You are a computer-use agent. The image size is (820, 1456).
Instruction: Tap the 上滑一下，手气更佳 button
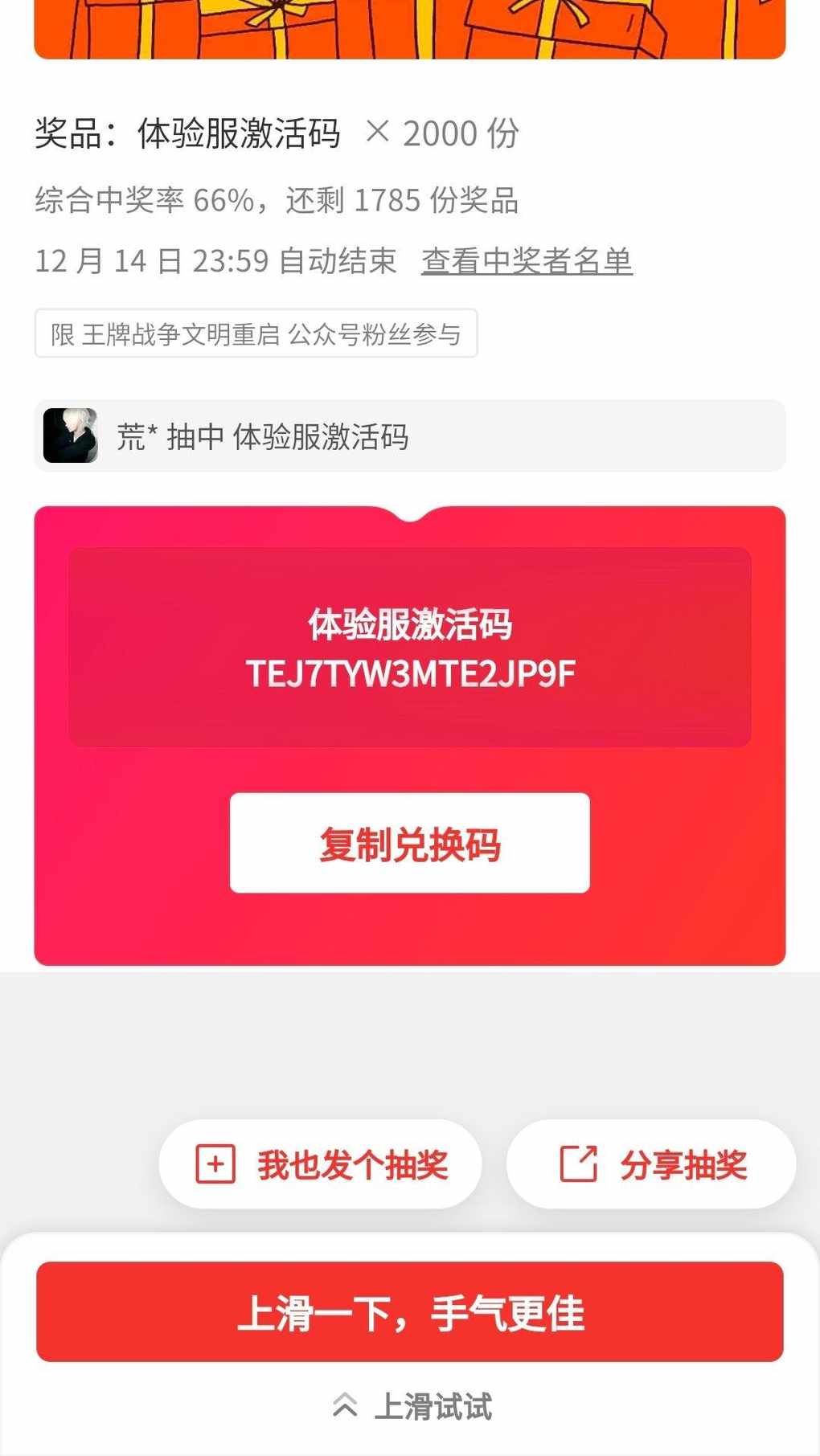410,1311
